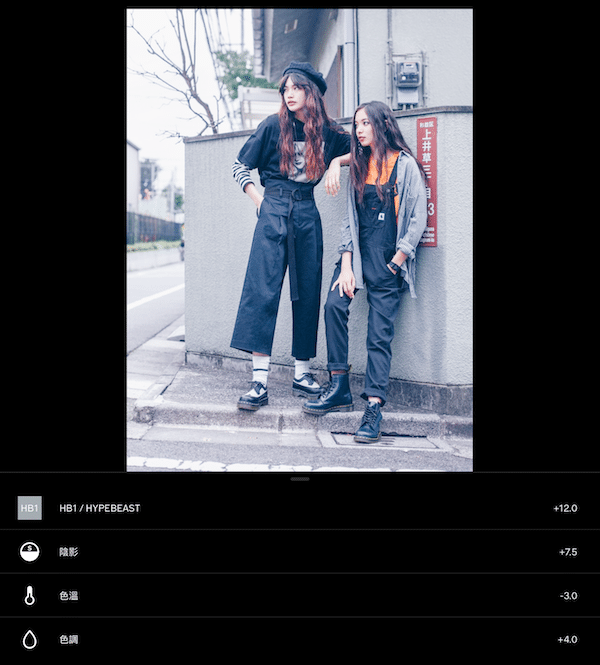Tap the panel handle above the edits list
Viewport: 600px width, 665px height.
pyautogui.click(x=300, y=479)
